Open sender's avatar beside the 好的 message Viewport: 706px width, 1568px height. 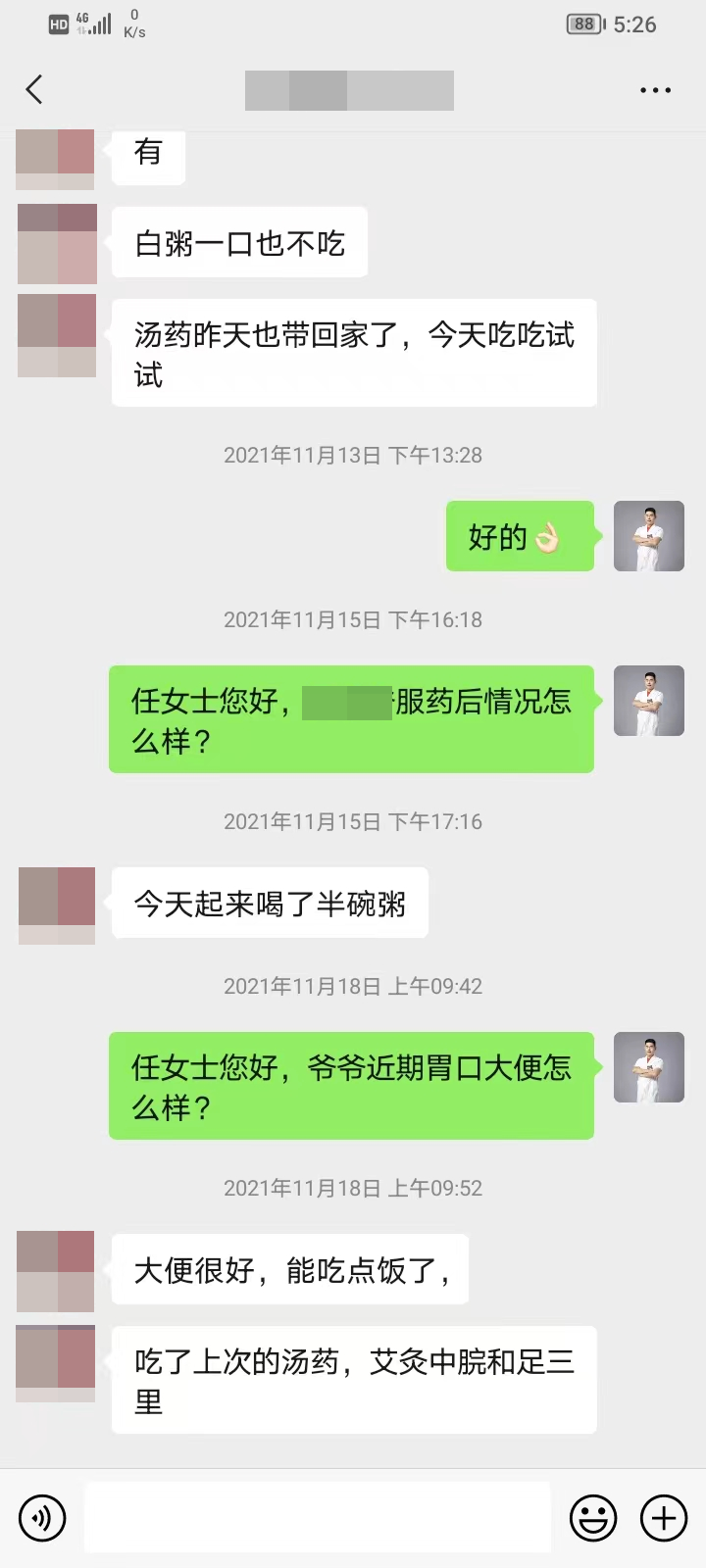pyautogui.click(x=648, y=536)
